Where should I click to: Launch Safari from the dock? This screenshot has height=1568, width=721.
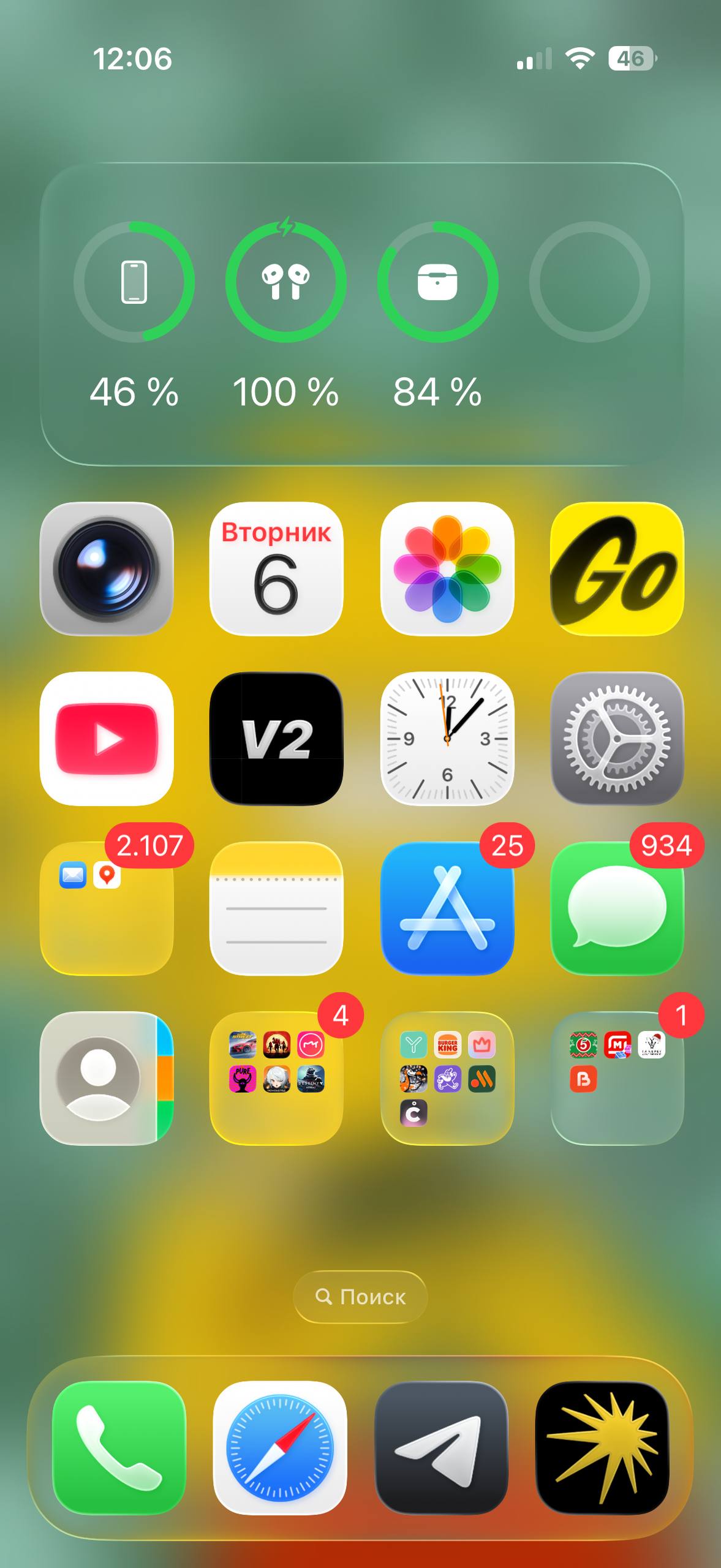point(280,1447)
